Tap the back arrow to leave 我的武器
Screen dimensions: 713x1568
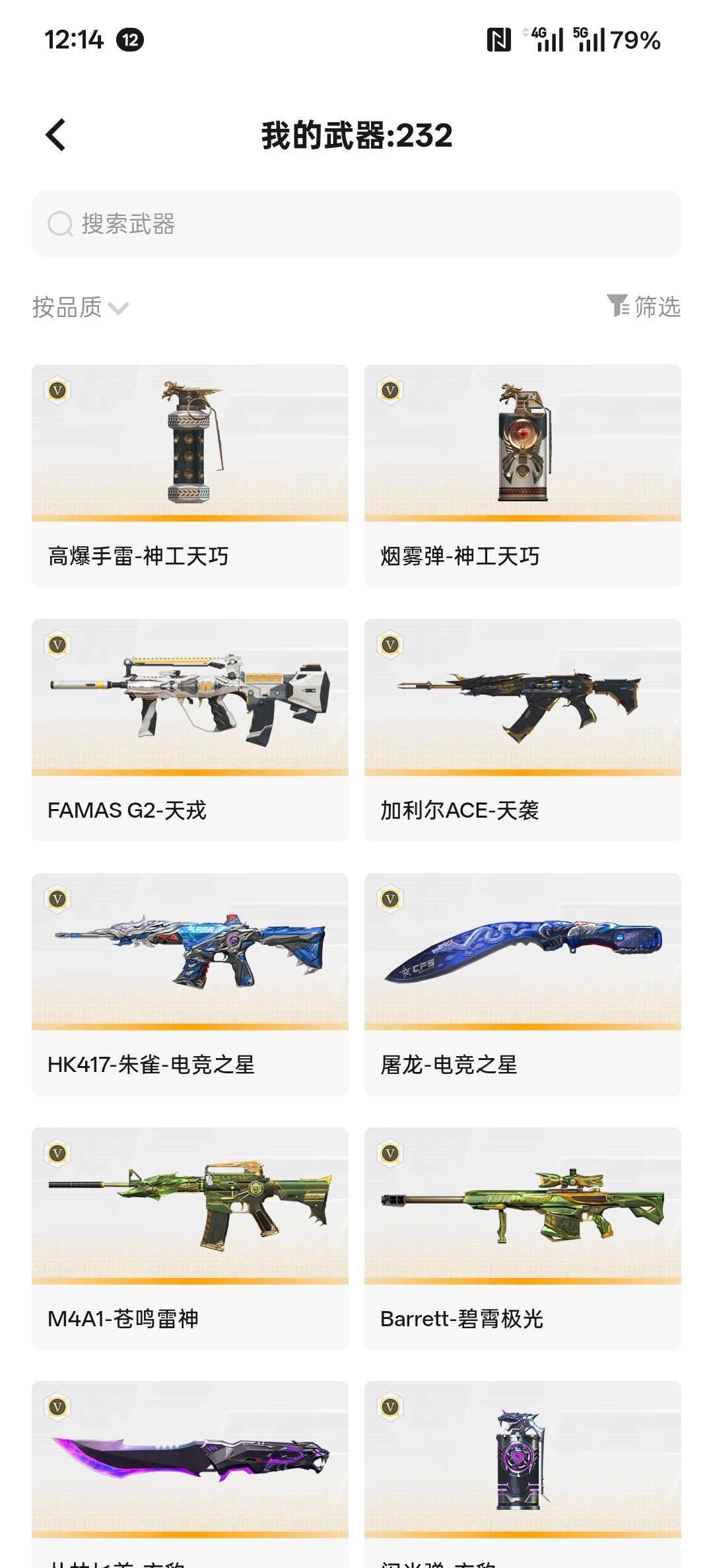point(55,135)
